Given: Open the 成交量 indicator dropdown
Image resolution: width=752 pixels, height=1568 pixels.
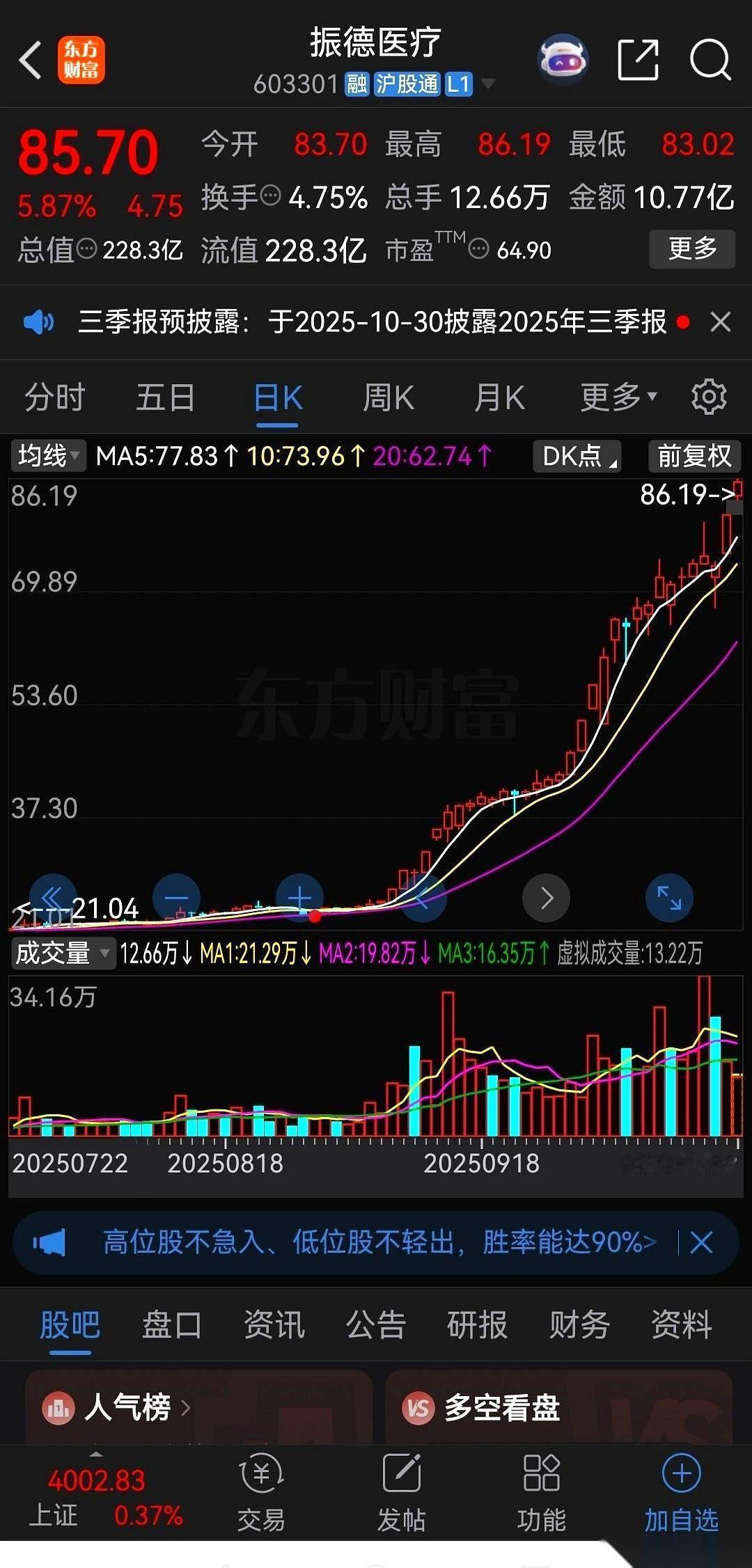Looking at the screenshot, I should pyautogui.click(x=63, y=953).
